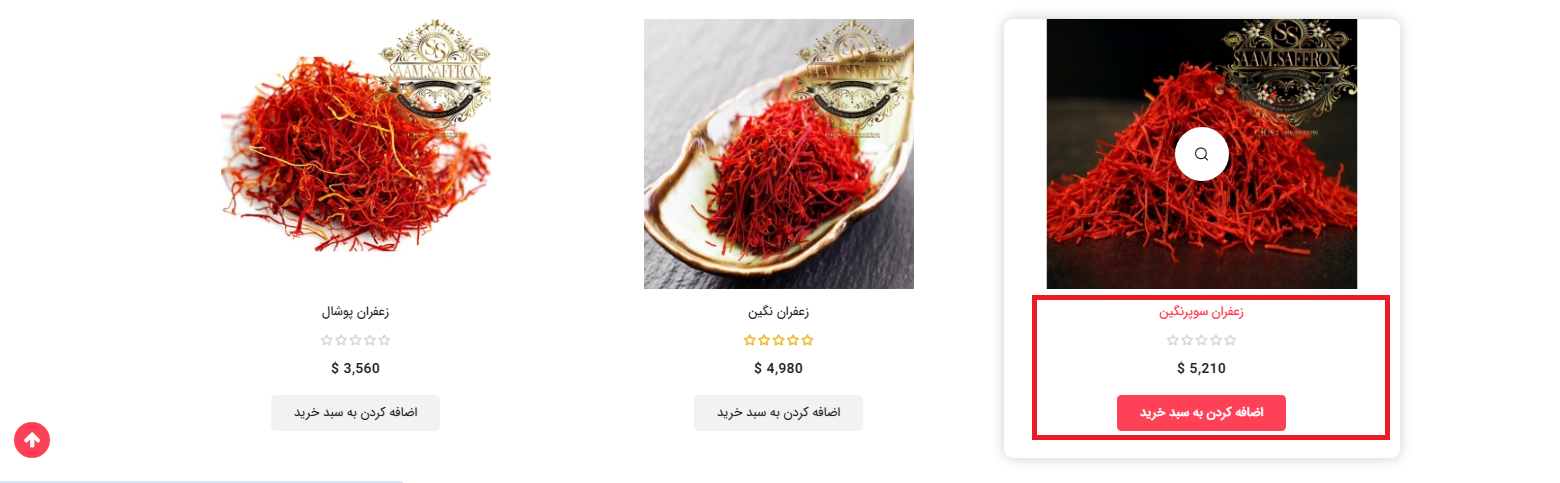Open quick view magnifier on زعفران سوپرنگین
Screen dimensions: 1560x483
1201,154
